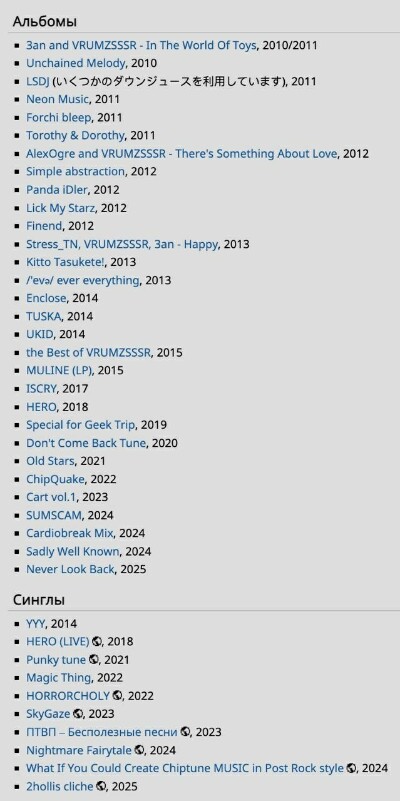400x801 pixels.
Task: Open Special for Geek Trip link
Action: tap(81, 425)
